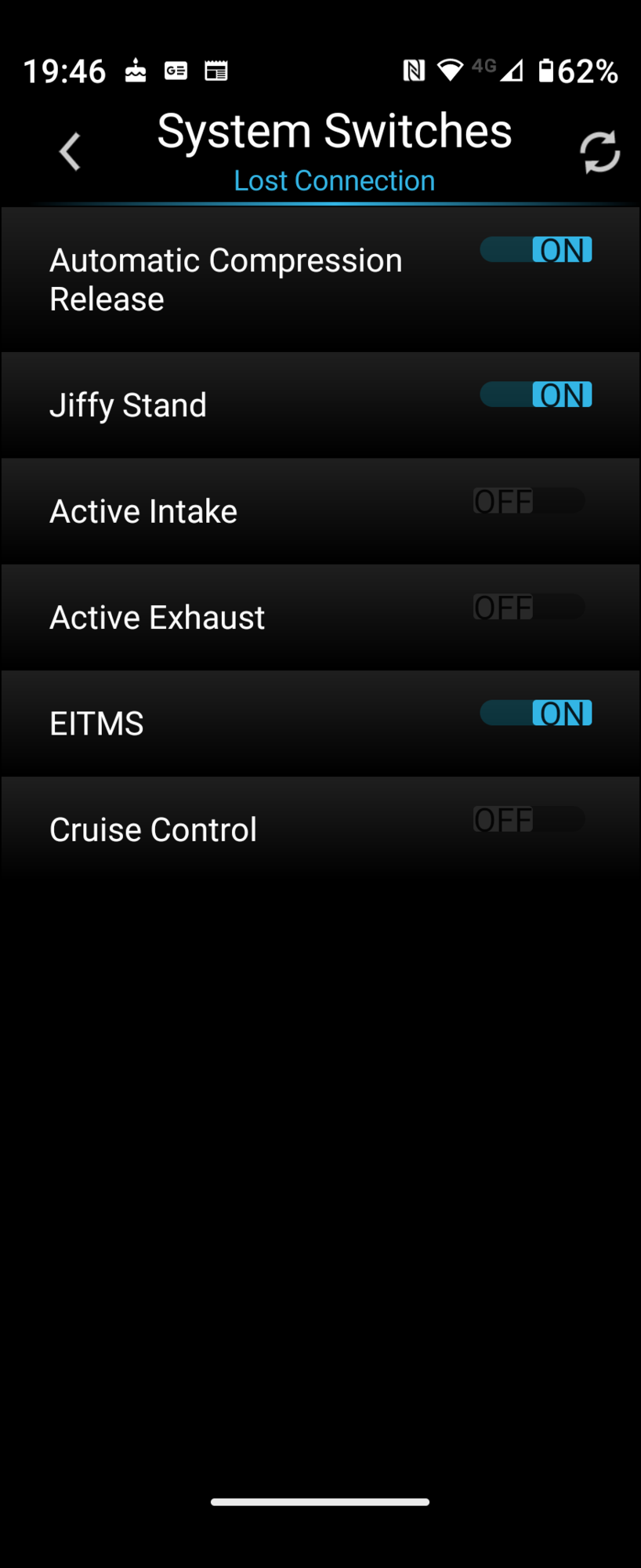Enable Active Intake
Image resolution: width=641 pixels, height=1568 pixels.
click(x=530, y=501)
